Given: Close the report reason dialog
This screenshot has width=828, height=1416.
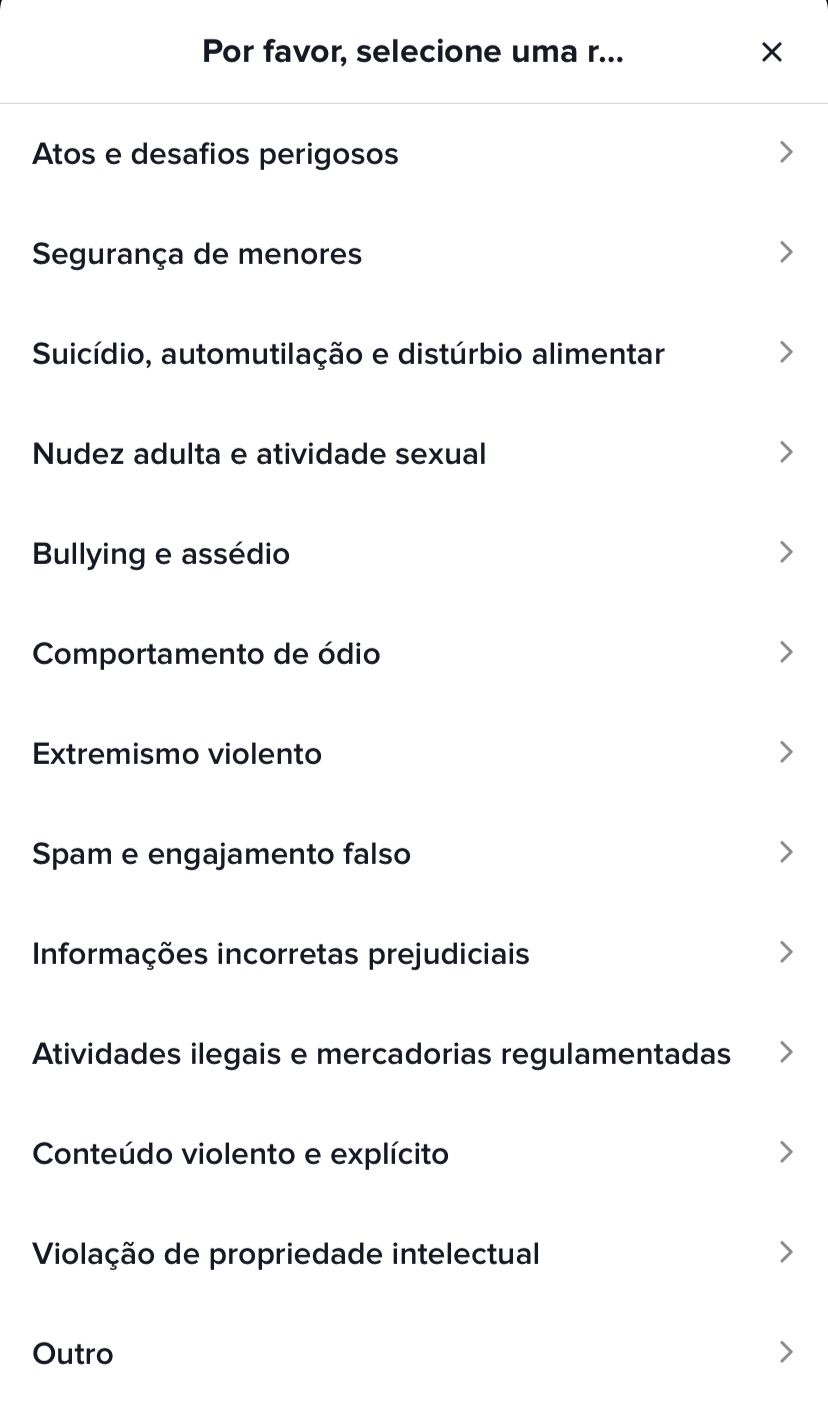Looking at the screenshot, I should tap(771, 52).
